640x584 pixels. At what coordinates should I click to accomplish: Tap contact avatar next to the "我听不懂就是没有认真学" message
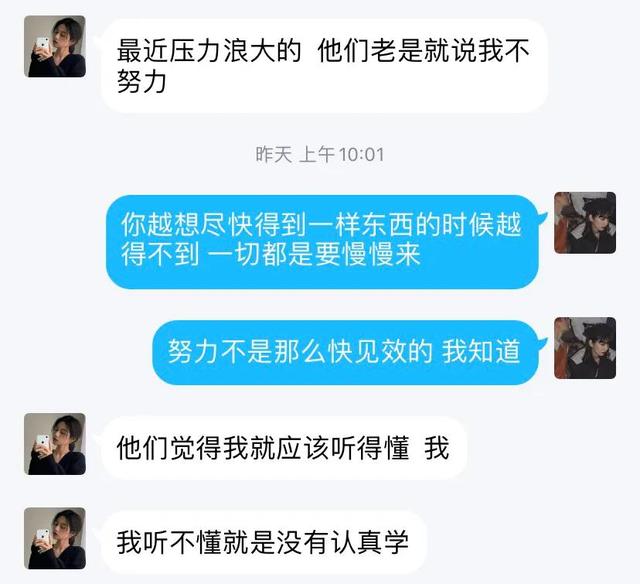pos(55,538)
